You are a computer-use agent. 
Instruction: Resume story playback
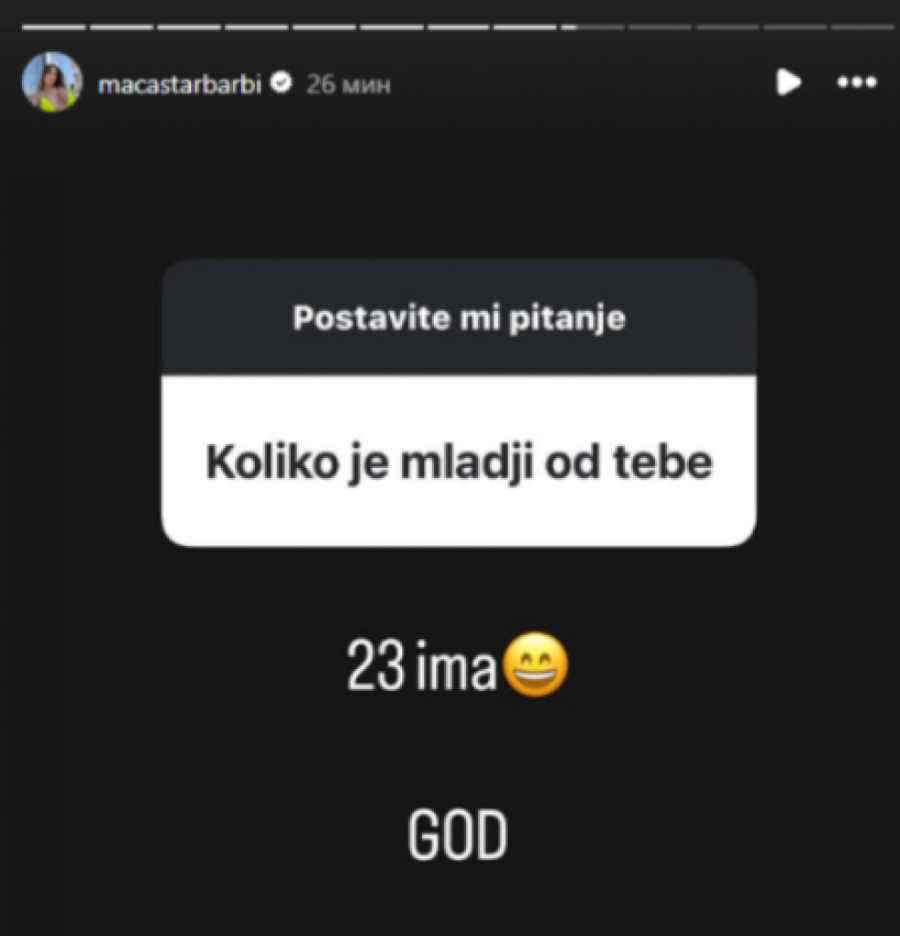[x=789, y=82]
